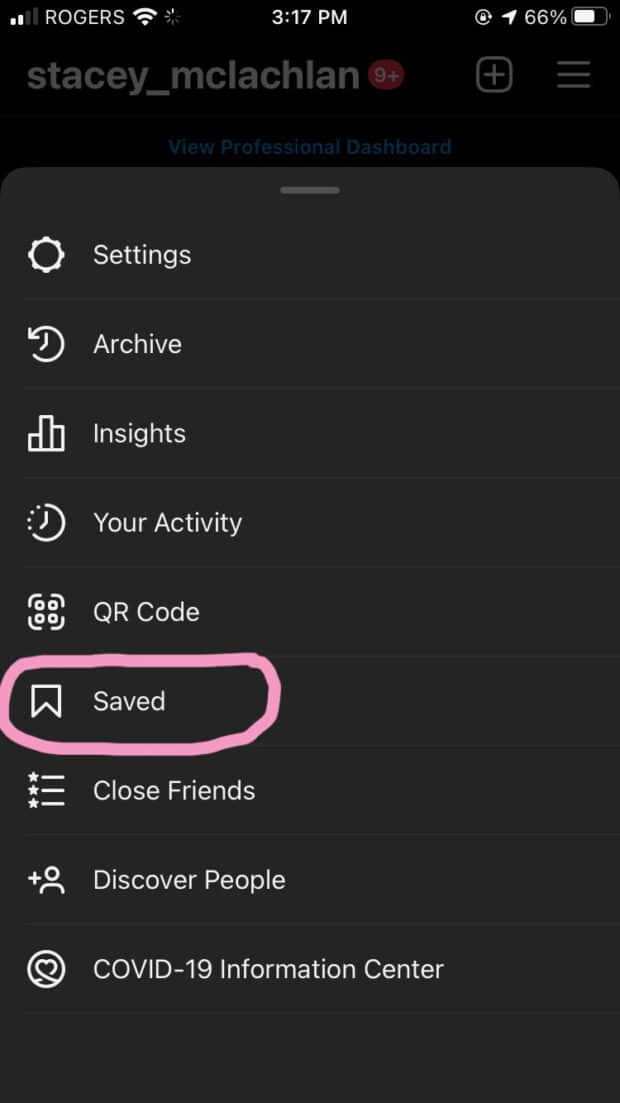Go to Archive
Viewport: 620px width, 1103px height.
137,344
